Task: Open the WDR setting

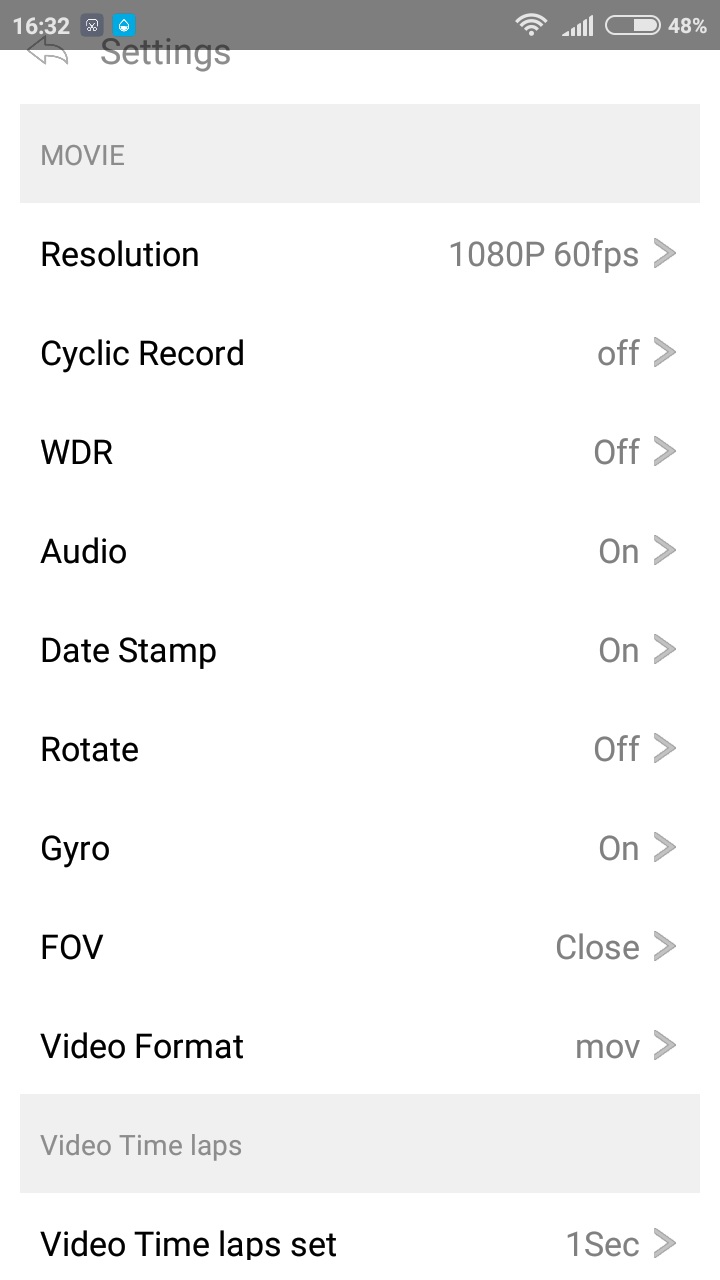Action: coord(360,452)
